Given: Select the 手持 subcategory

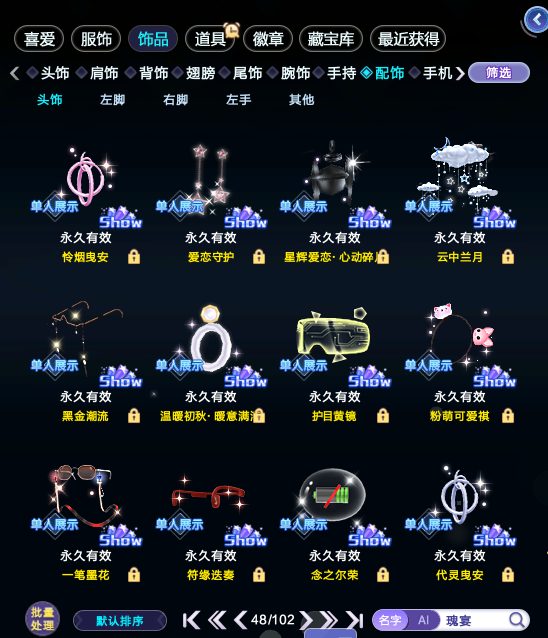Looking at the screenshot, I should 341,73.
